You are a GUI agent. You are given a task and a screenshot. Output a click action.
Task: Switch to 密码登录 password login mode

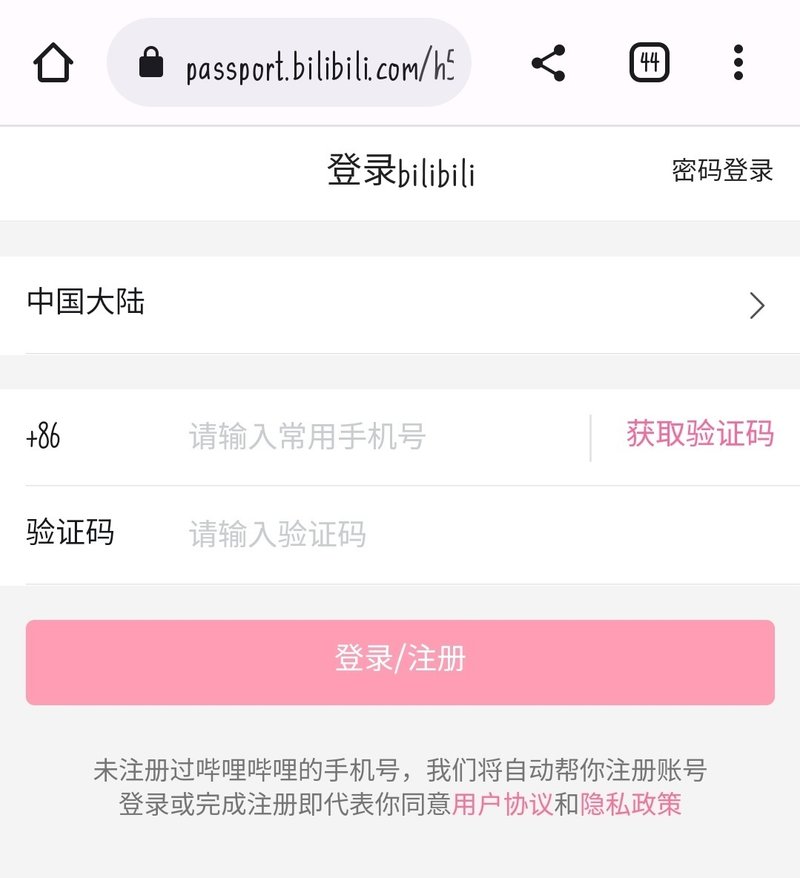point(722,170)
